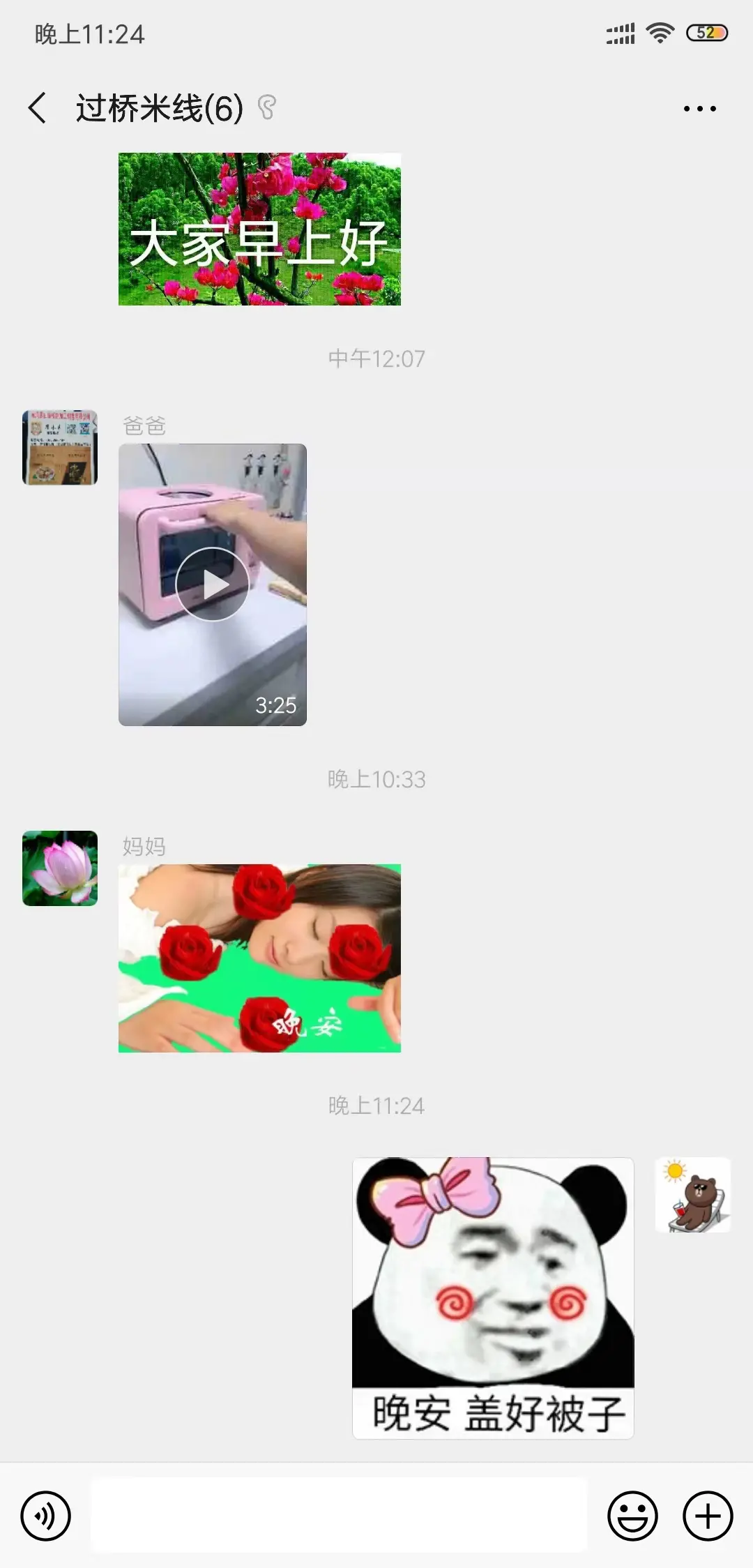753x1568 pixels.
Task: Open 爸爸's profile avatar
Action: coord(60,448)
